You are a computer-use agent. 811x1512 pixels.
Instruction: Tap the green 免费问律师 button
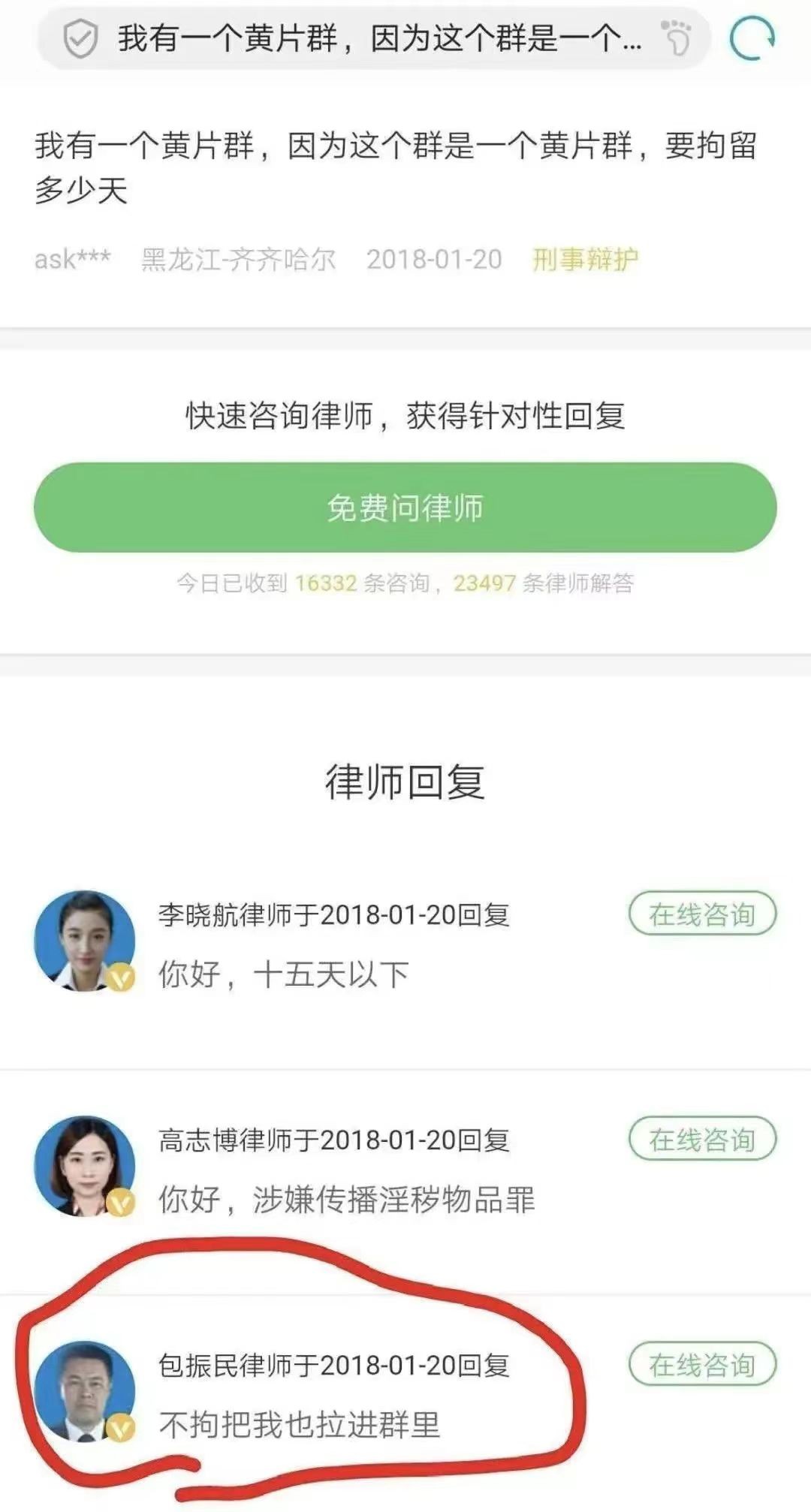tap(405, 508)
